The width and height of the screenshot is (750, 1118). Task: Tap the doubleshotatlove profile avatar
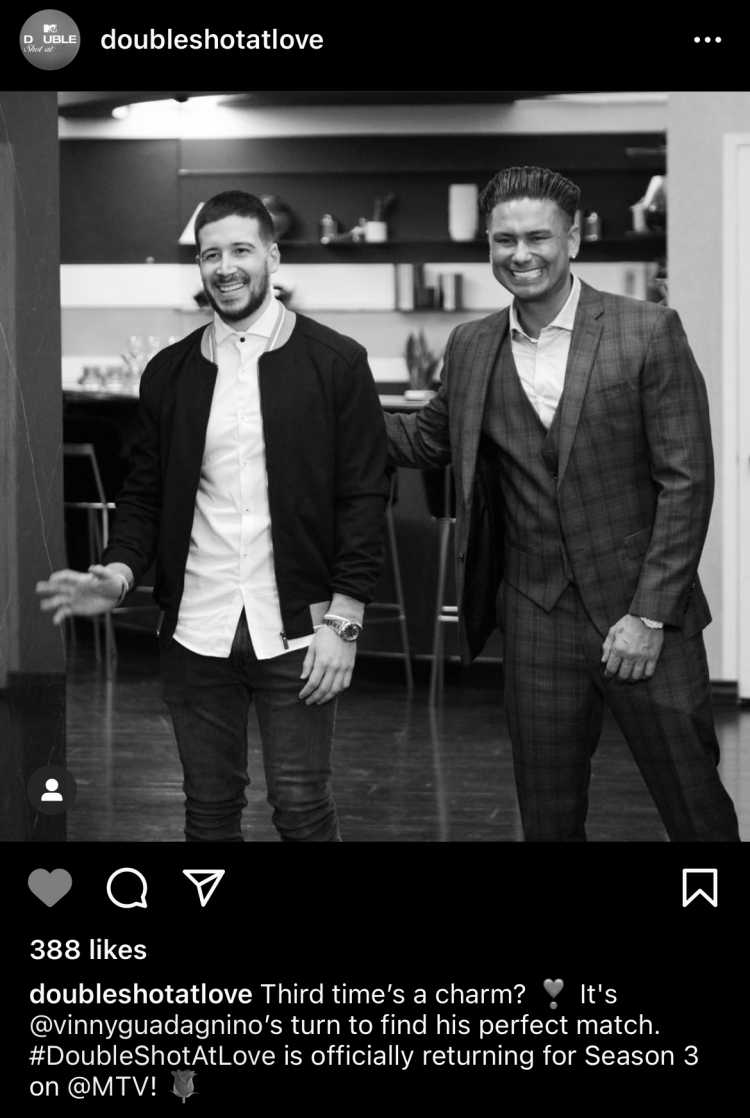tap(50, 40)
